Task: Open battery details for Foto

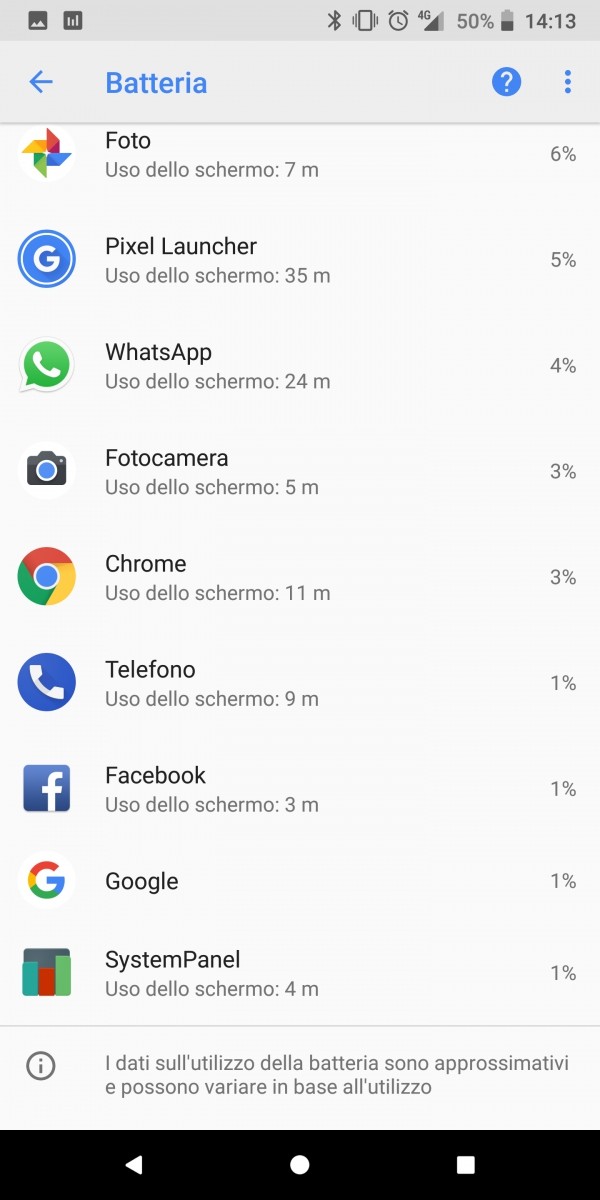Action: [300, 154]
